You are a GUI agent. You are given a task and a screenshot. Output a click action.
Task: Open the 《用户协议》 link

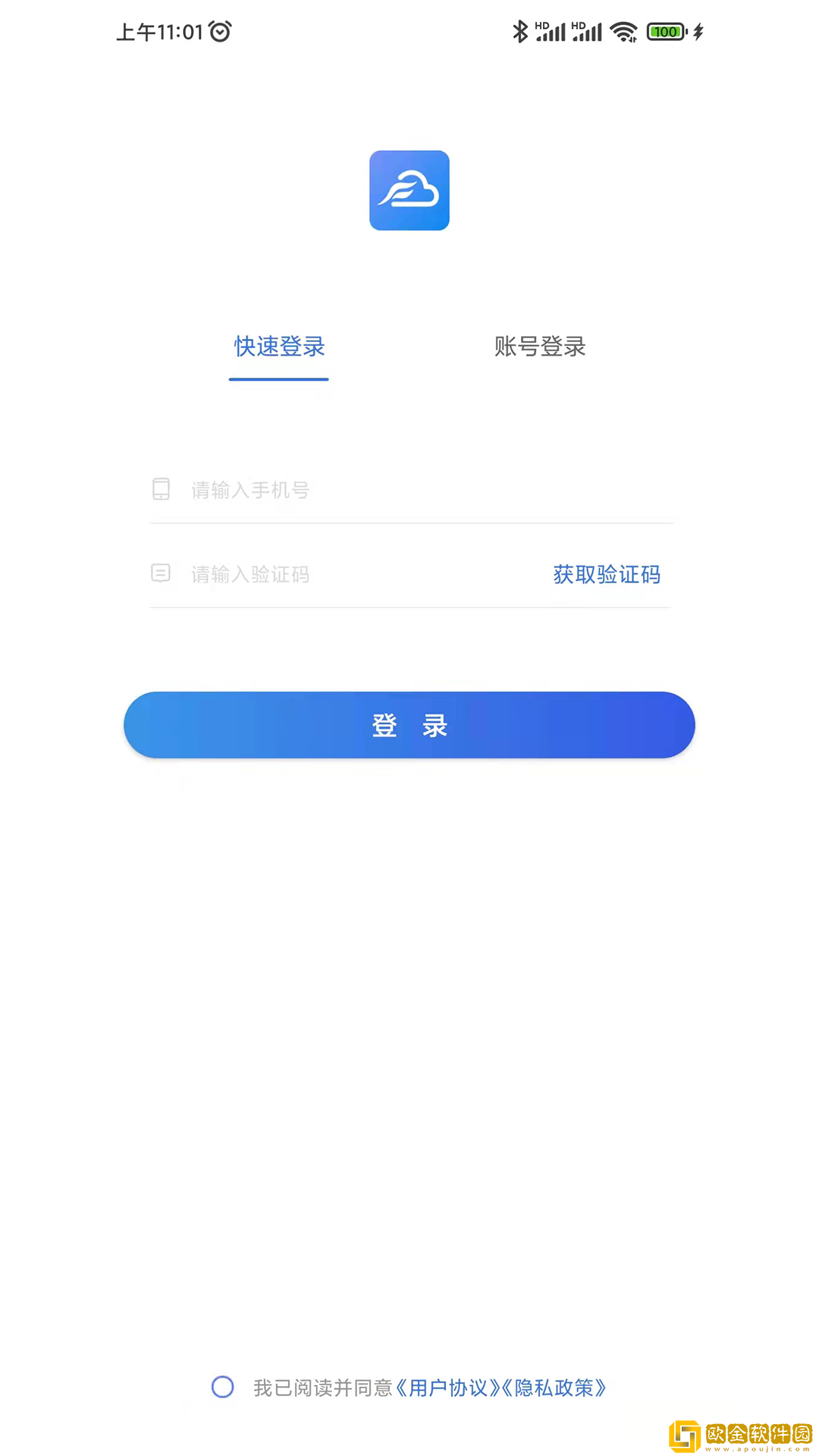click(447, 1388)
